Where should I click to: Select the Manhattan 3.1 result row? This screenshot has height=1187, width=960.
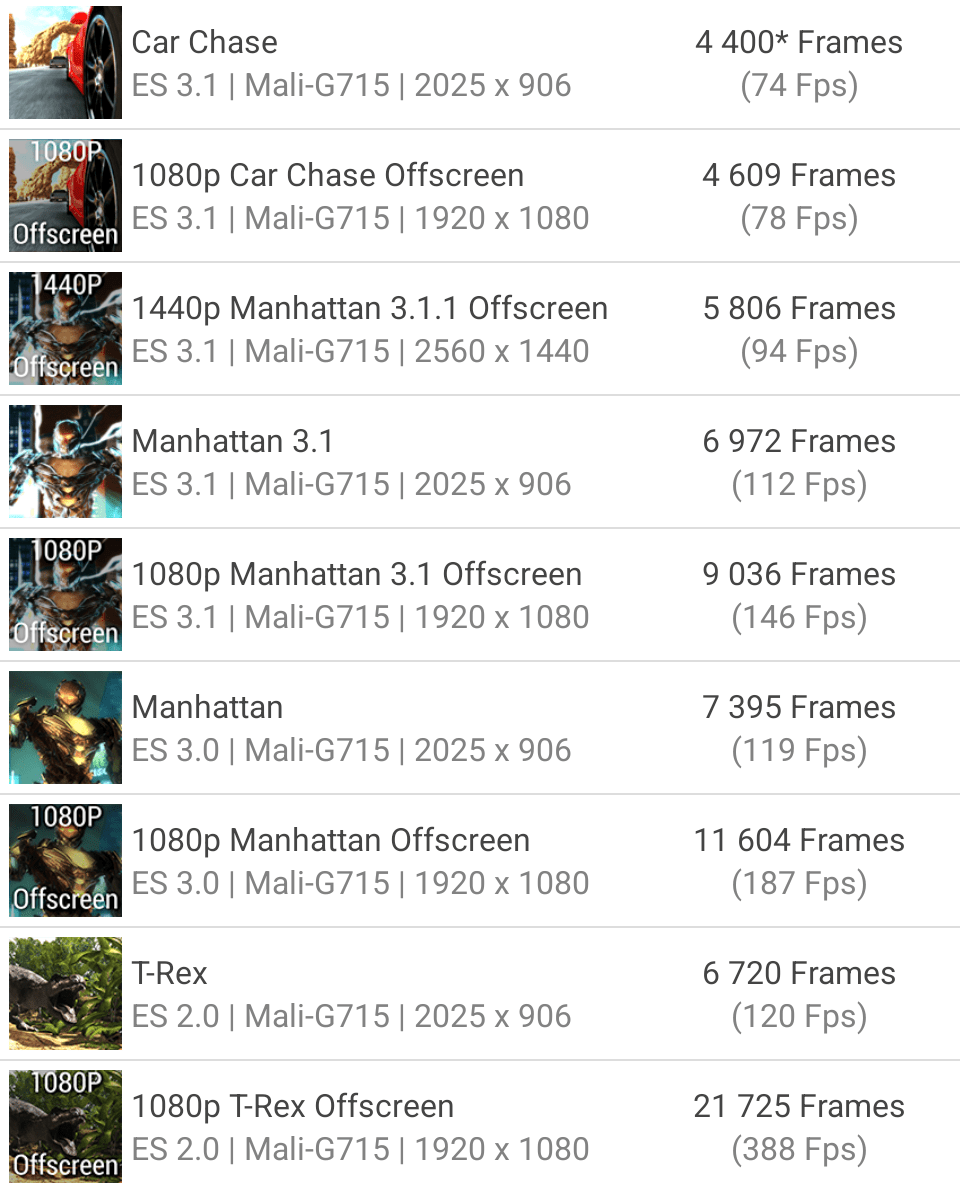point(480,462)
